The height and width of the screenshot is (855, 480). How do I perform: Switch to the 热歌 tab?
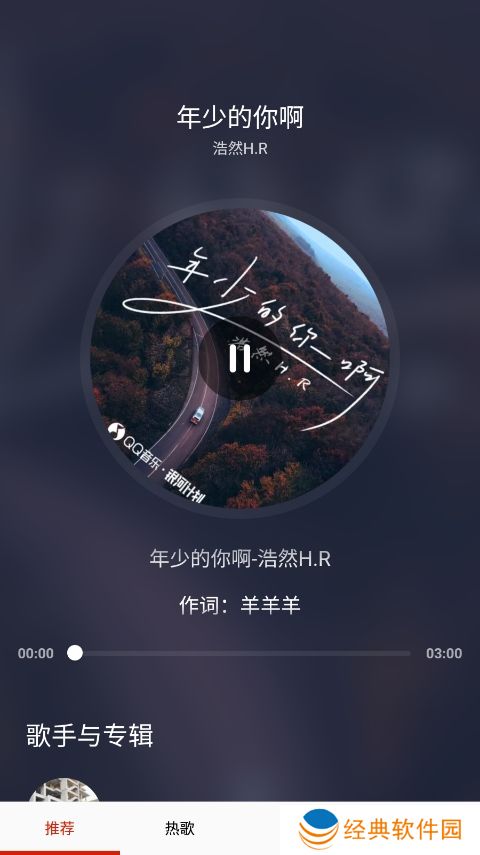point(179,828)
